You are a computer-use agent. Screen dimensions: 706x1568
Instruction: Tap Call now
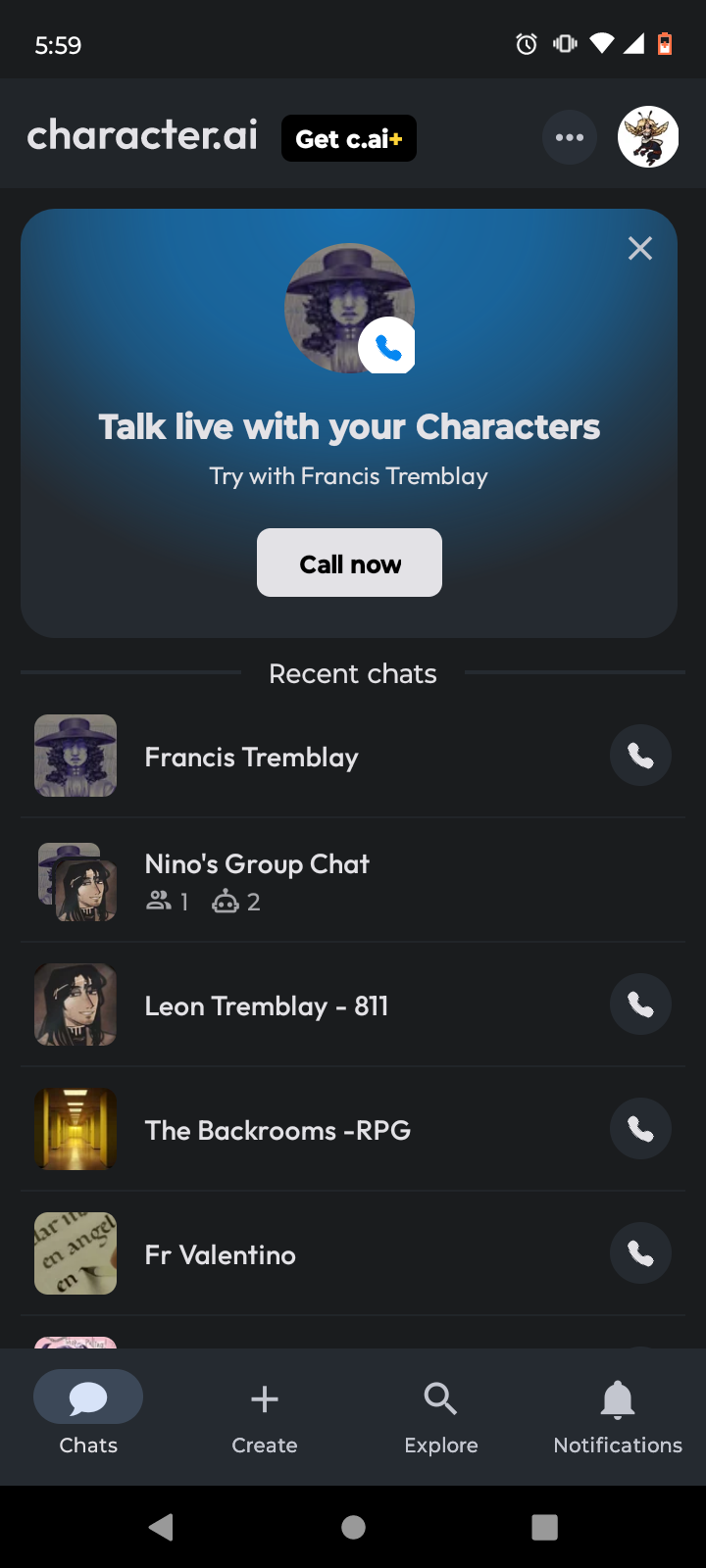(349, 563)
